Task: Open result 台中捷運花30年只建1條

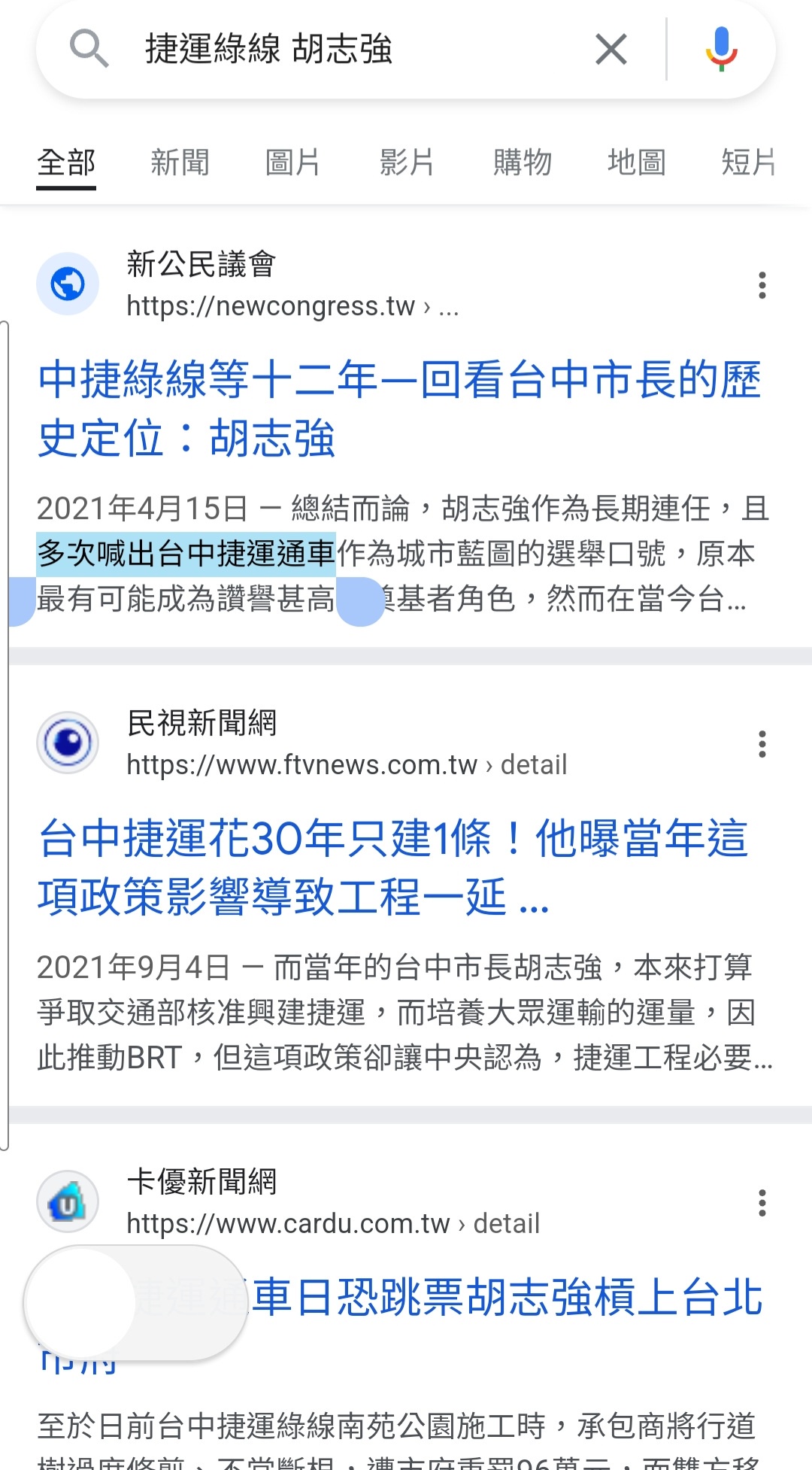Action: (x=392, y=867)
